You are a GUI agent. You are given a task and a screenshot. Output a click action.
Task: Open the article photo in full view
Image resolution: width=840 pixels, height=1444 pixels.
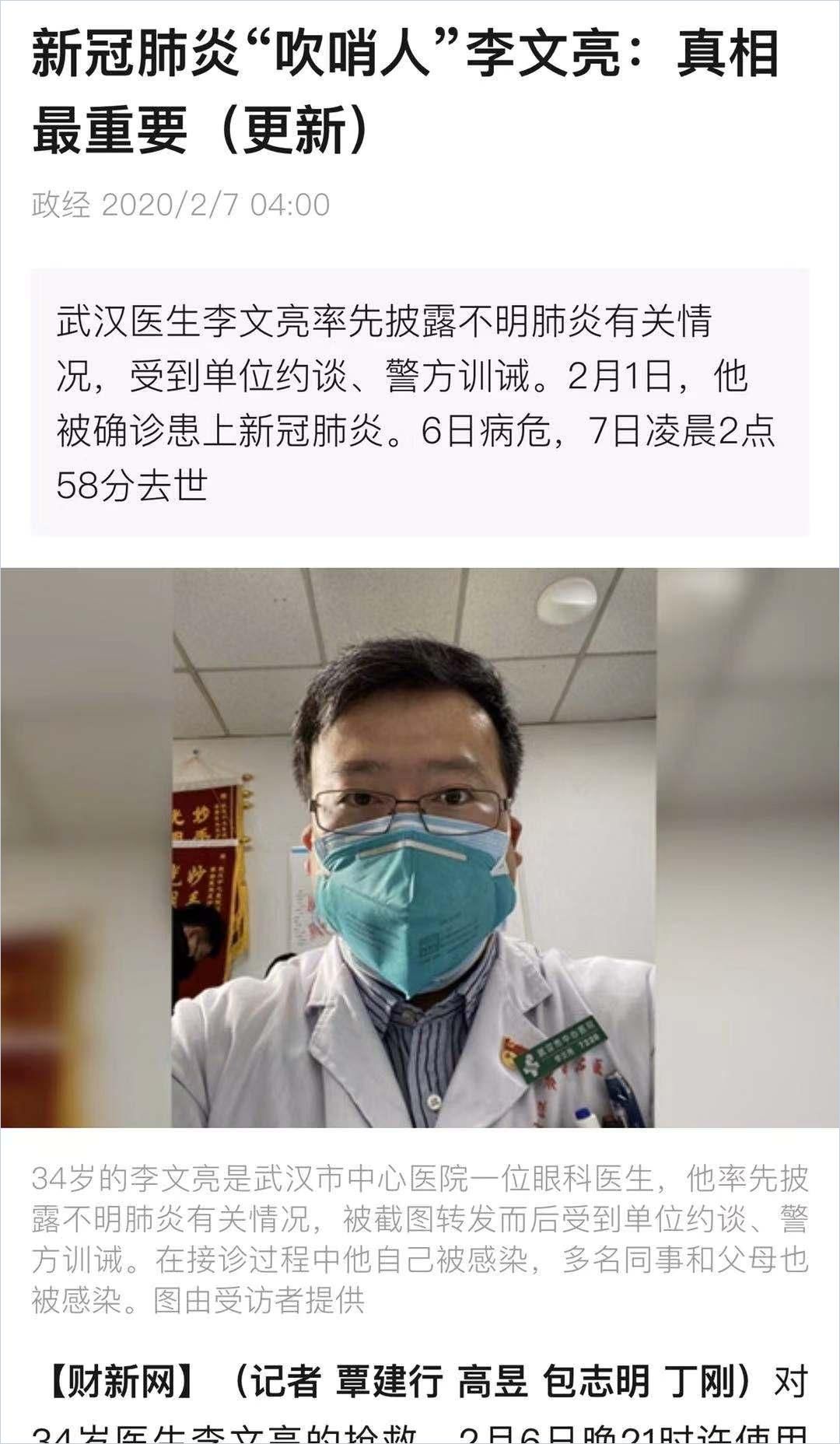pos(420,846)
